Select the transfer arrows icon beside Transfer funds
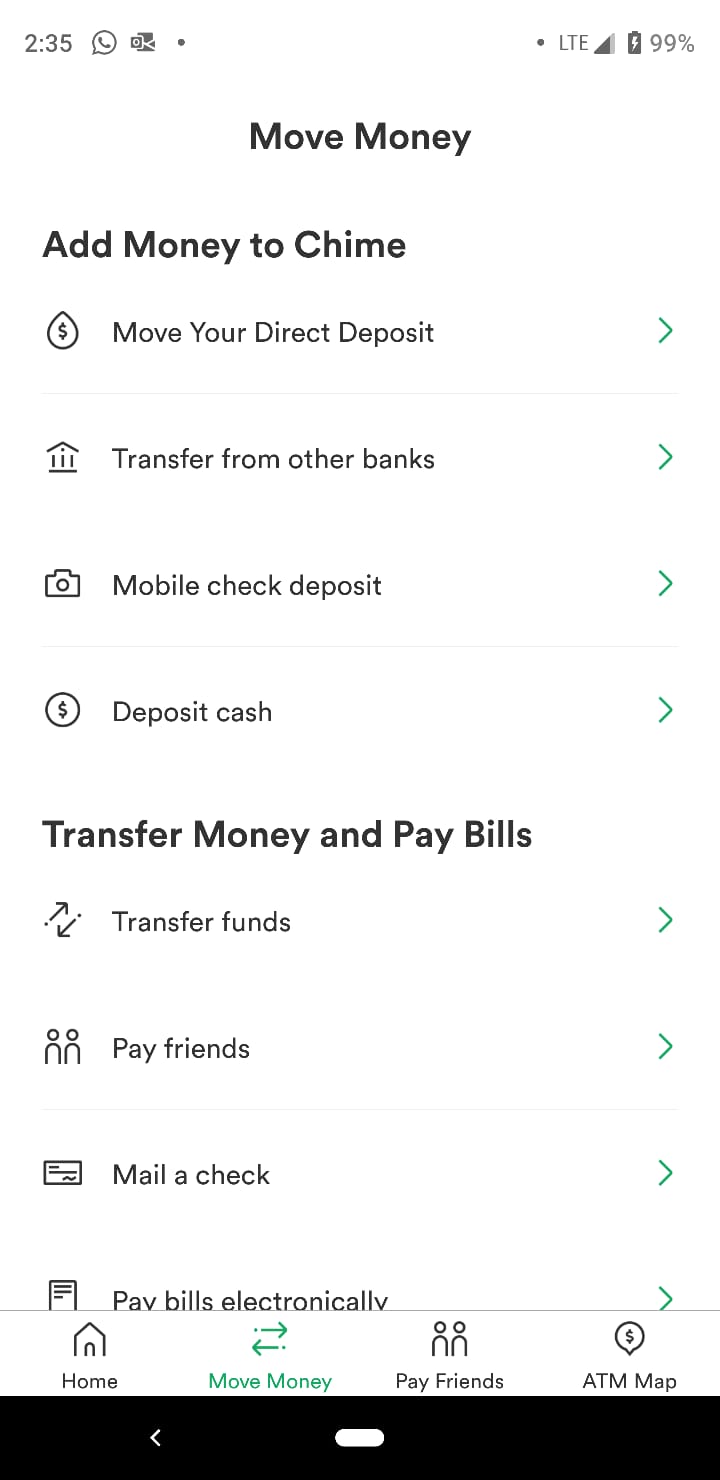Image resolution: width=720 pixels, height=1480 pixels. 62,920
